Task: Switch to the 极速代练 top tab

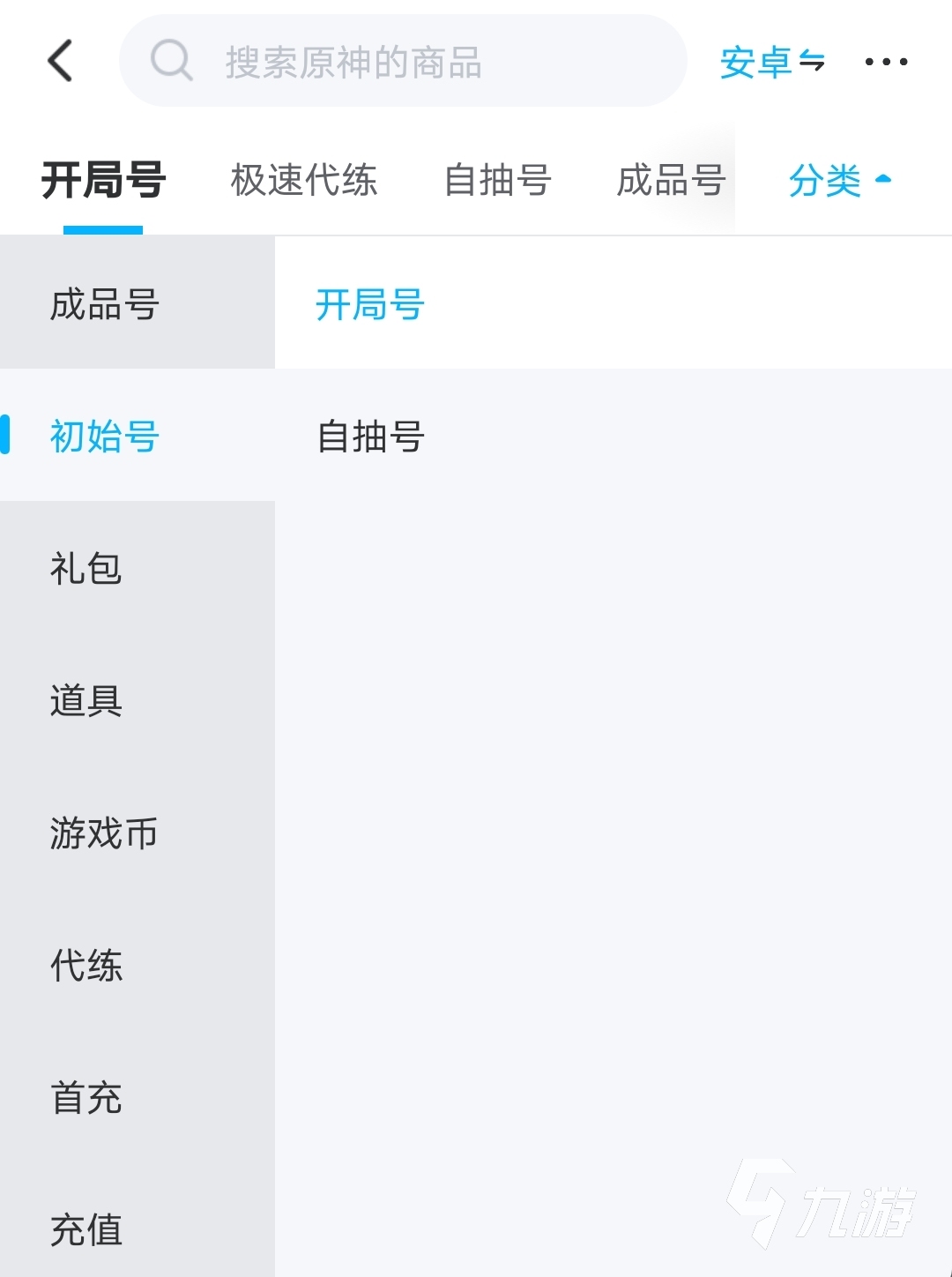Action: click(303, 180)
